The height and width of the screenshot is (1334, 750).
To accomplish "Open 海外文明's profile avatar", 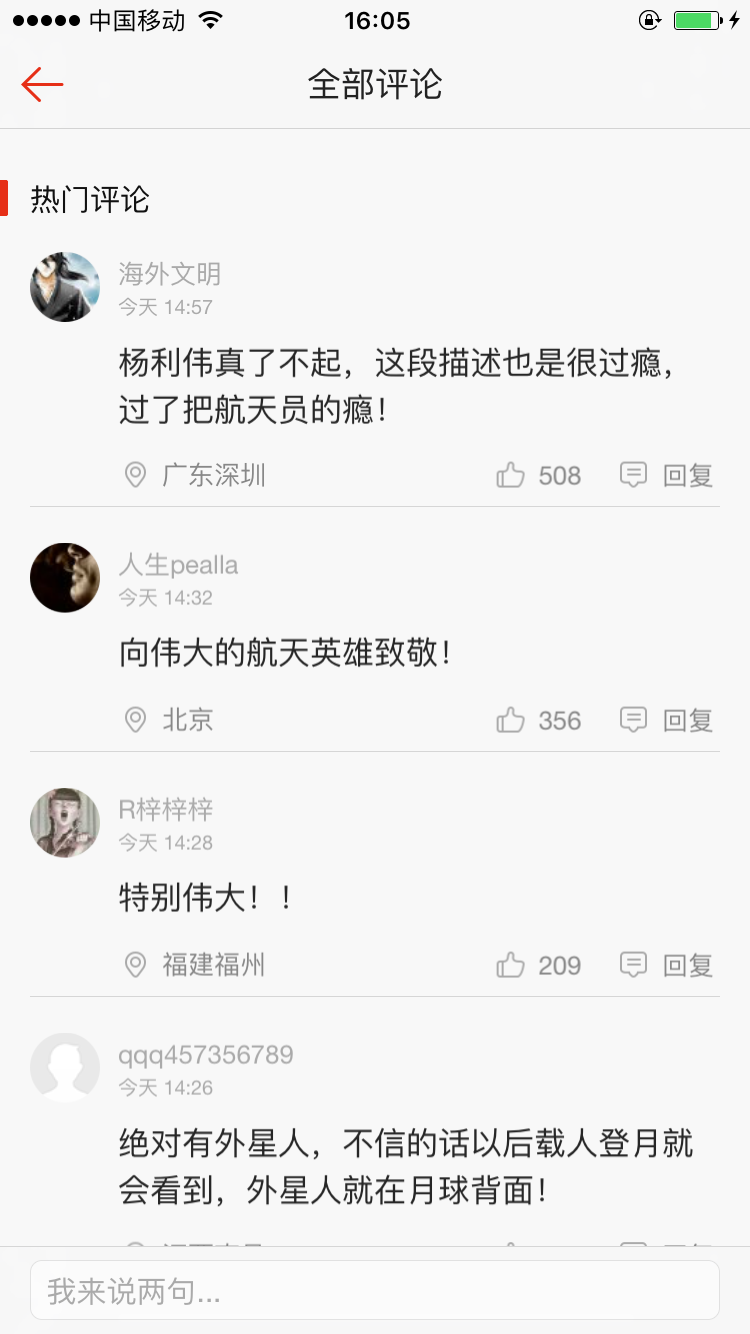I will [65, 287].
